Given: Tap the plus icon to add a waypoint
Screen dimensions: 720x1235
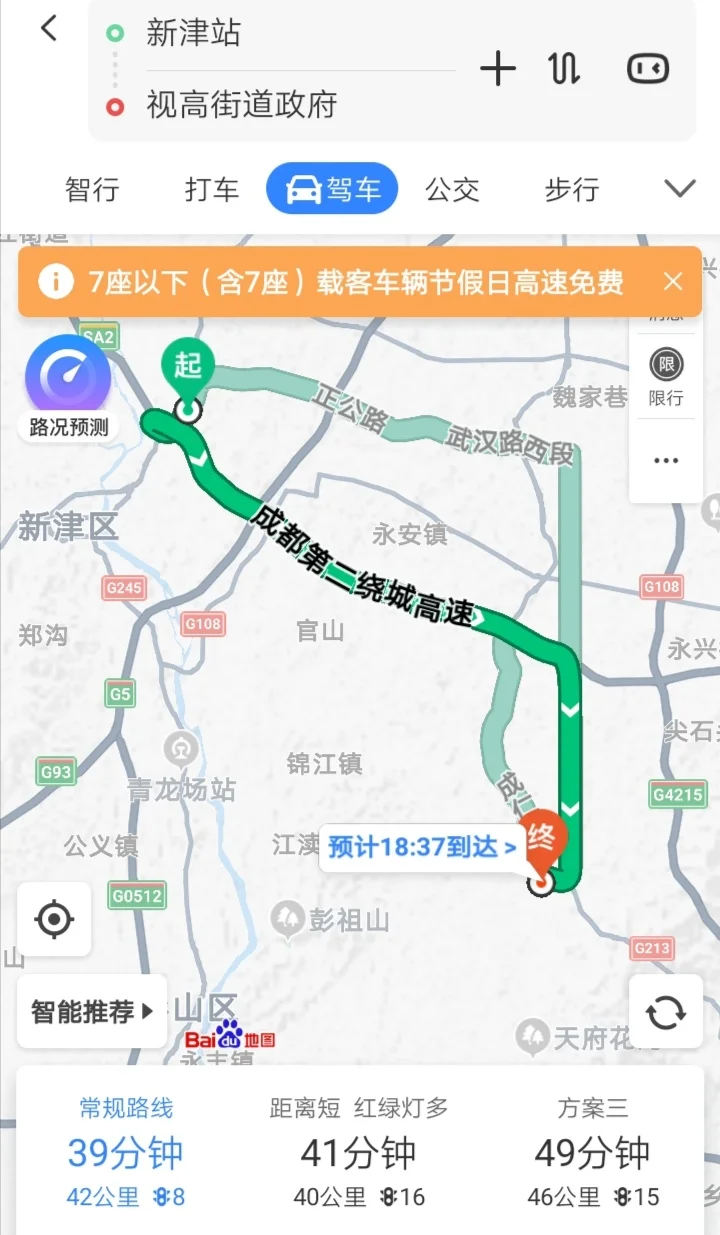Looking at the screenshot, I should click(497, 68).
